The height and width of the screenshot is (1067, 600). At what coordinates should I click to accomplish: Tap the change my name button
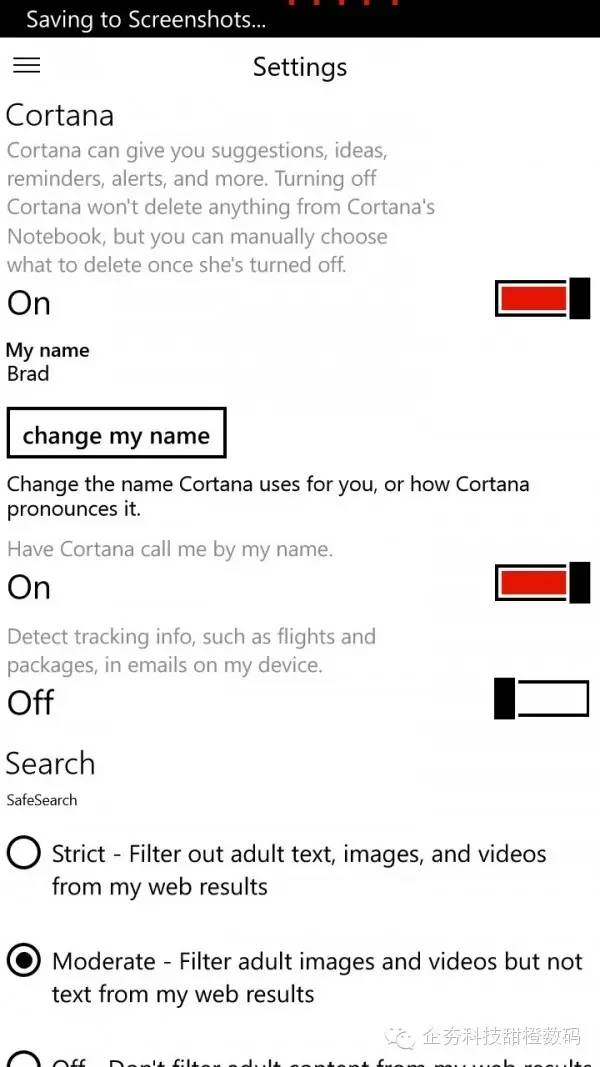116,433
